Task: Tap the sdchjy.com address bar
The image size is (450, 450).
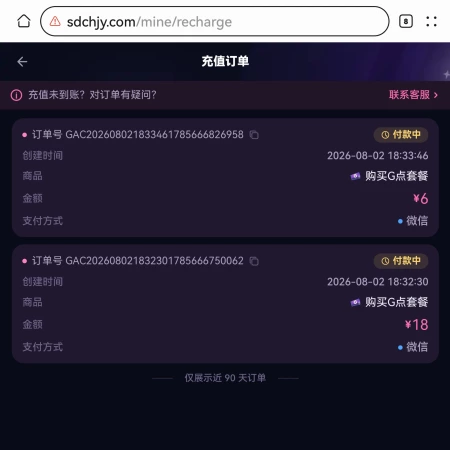Action: [x=214, y=21]
